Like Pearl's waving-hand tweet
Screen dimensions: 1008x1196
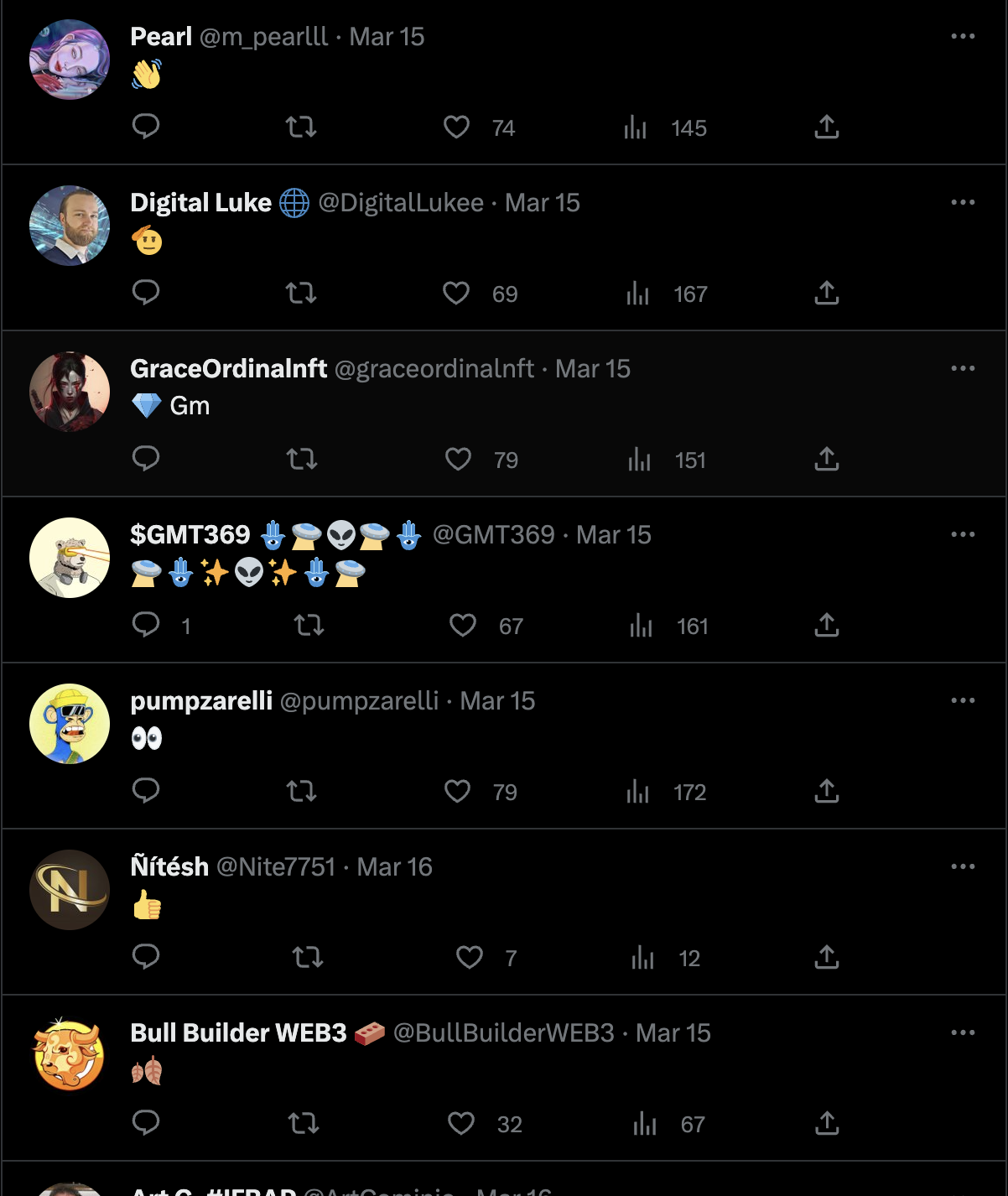click(x=457, y=127)
